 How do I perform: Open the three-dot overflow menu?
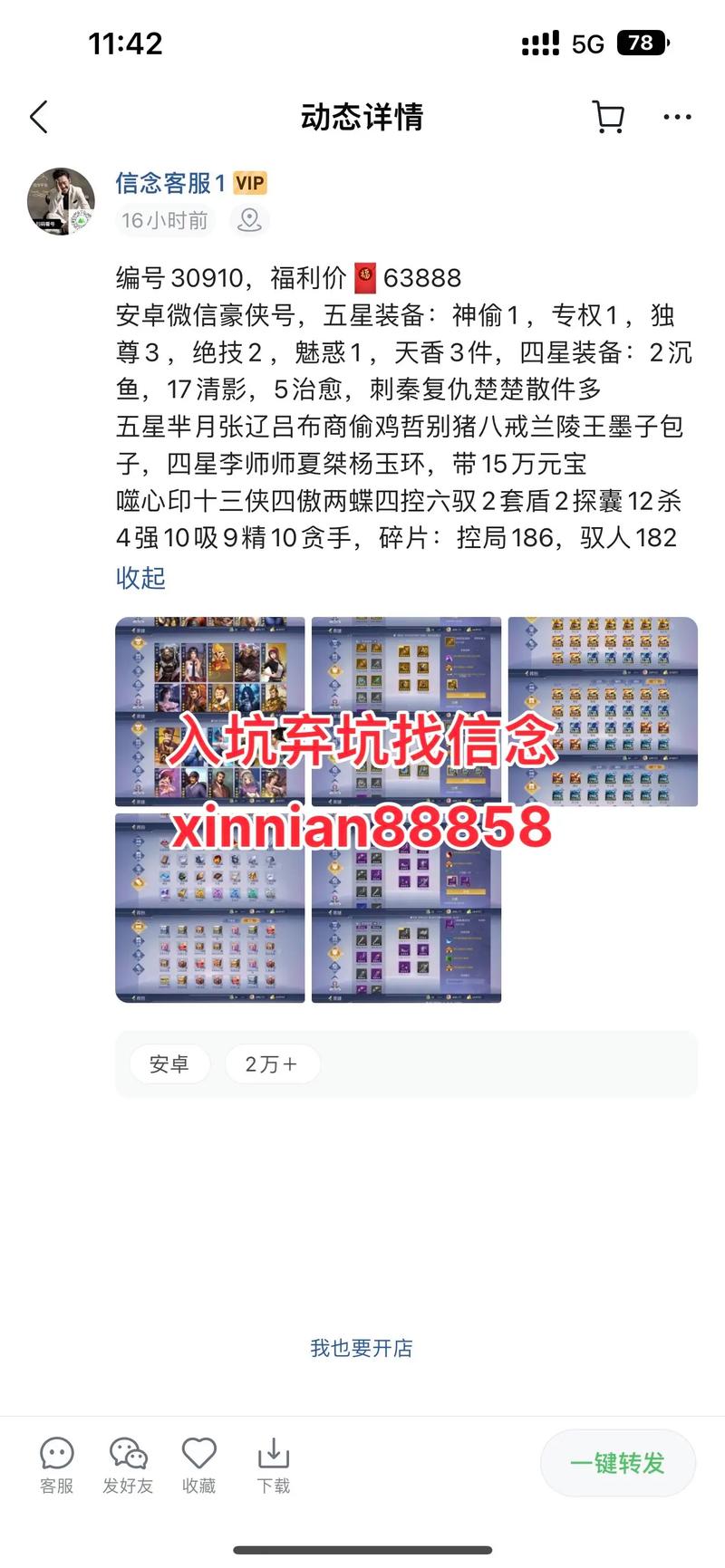677,118
